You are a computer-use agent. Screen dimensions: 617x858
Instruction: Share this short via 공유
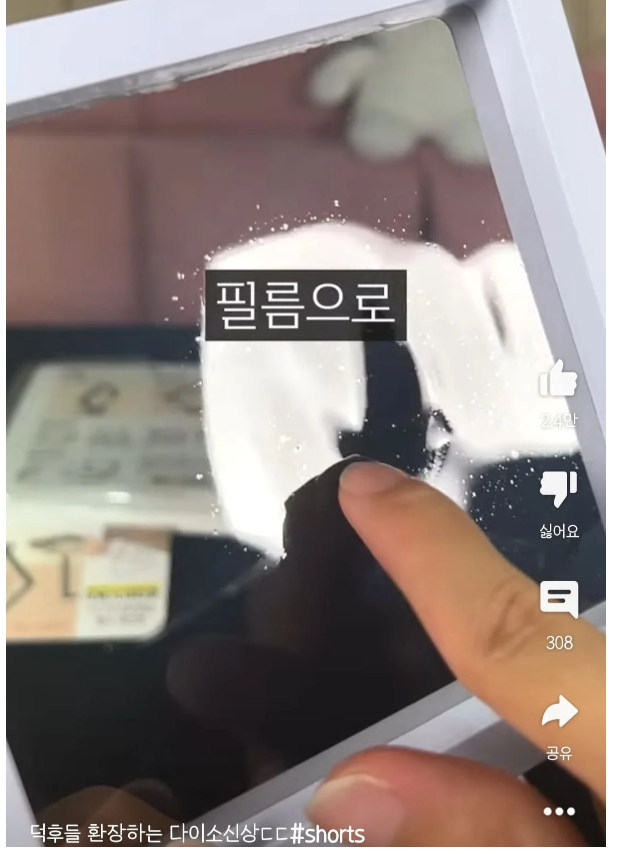click(x=559, y=712)
